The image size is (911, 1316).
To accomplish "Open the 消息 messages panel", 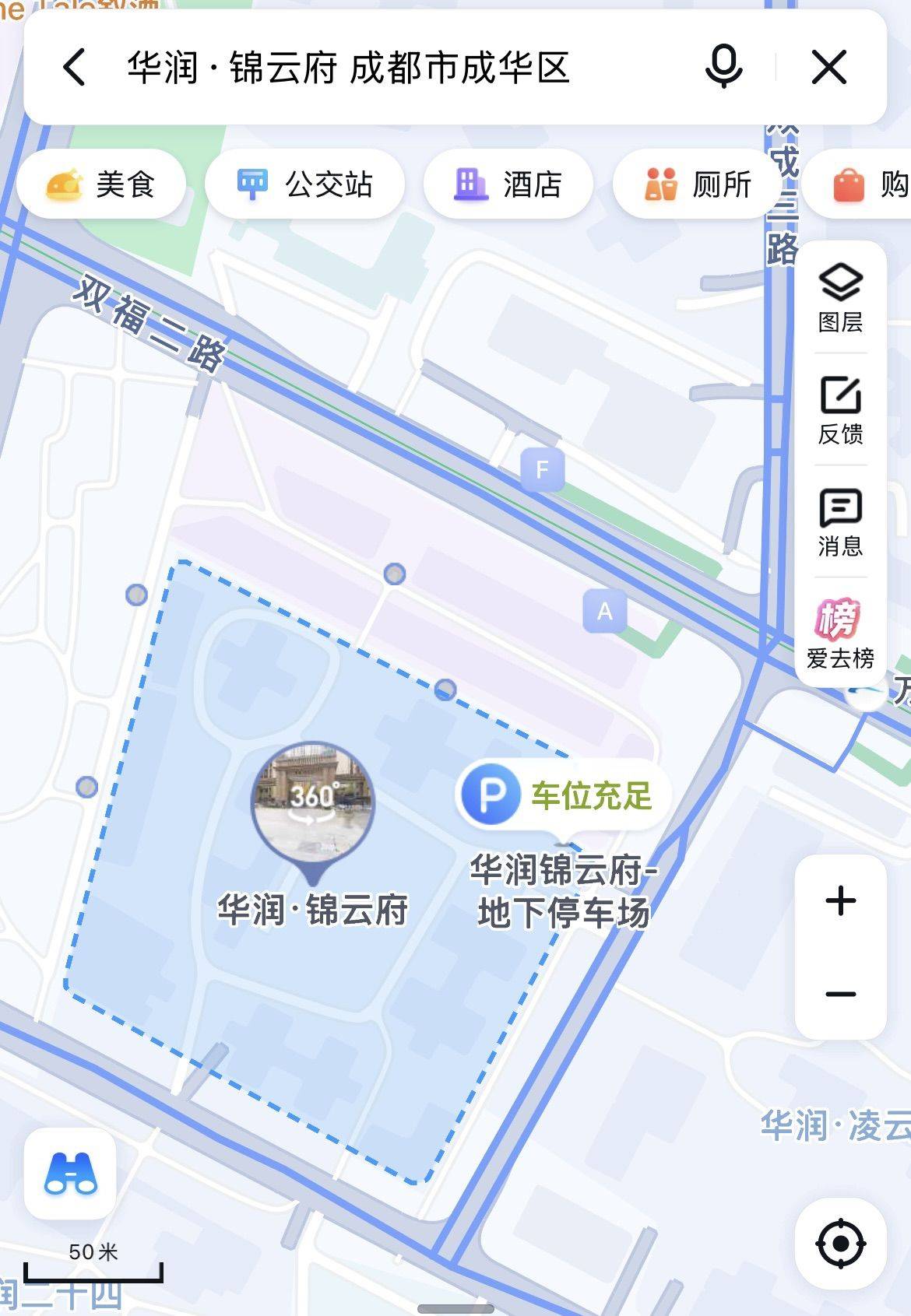I will click(x=840, y=522).
